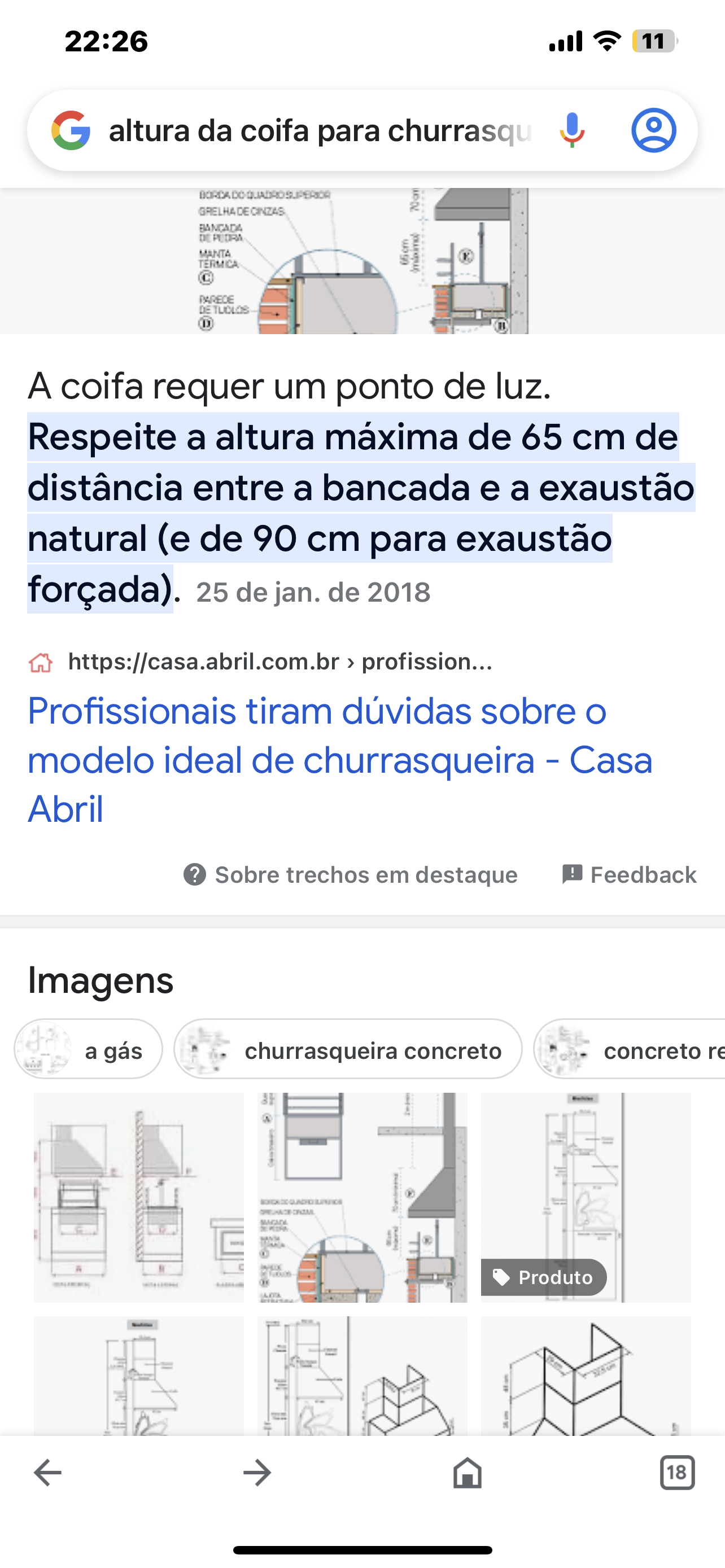Select the 'churrasqueira concreto' image chip
This screenshot has height=1568, width=725.
[x=348, y=1050]
